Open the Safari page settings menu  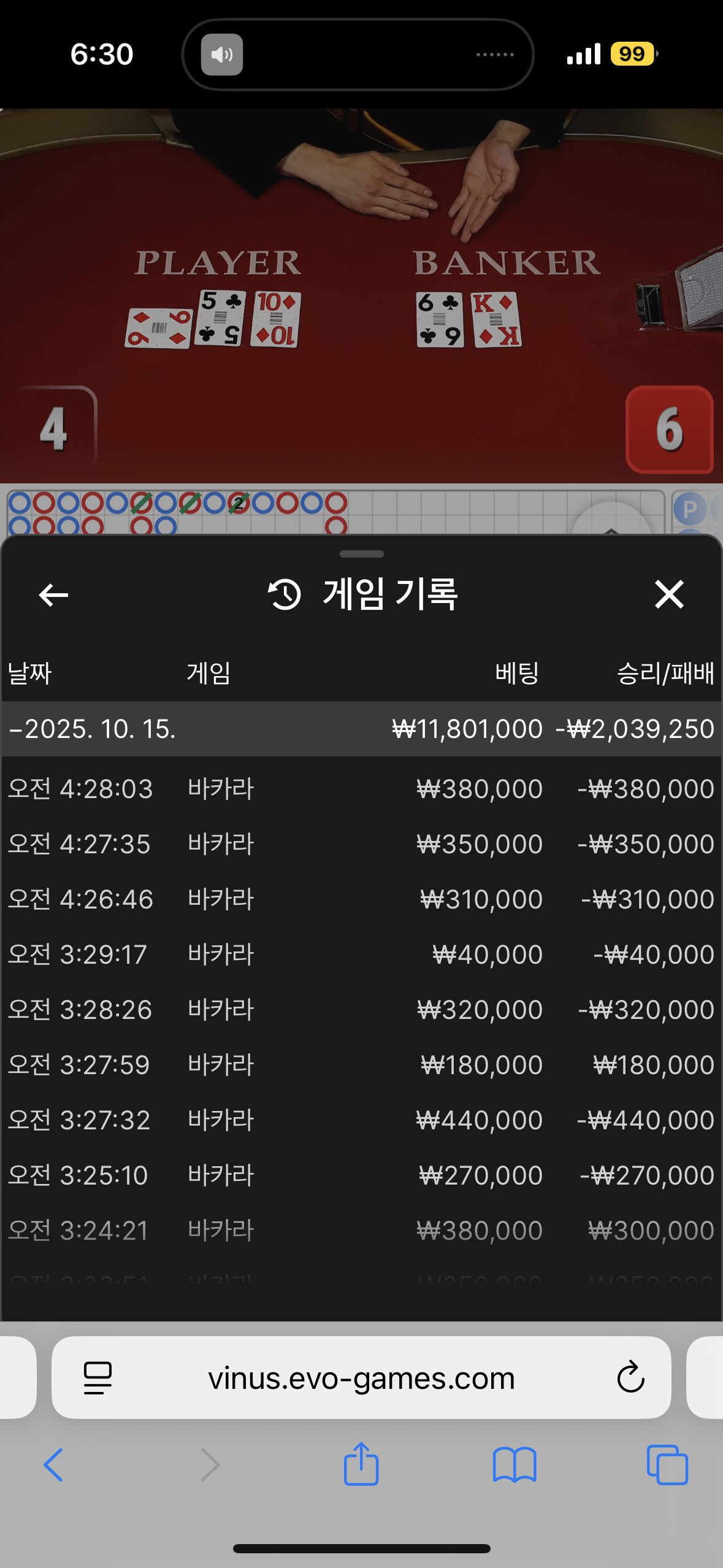point(98,1378)
